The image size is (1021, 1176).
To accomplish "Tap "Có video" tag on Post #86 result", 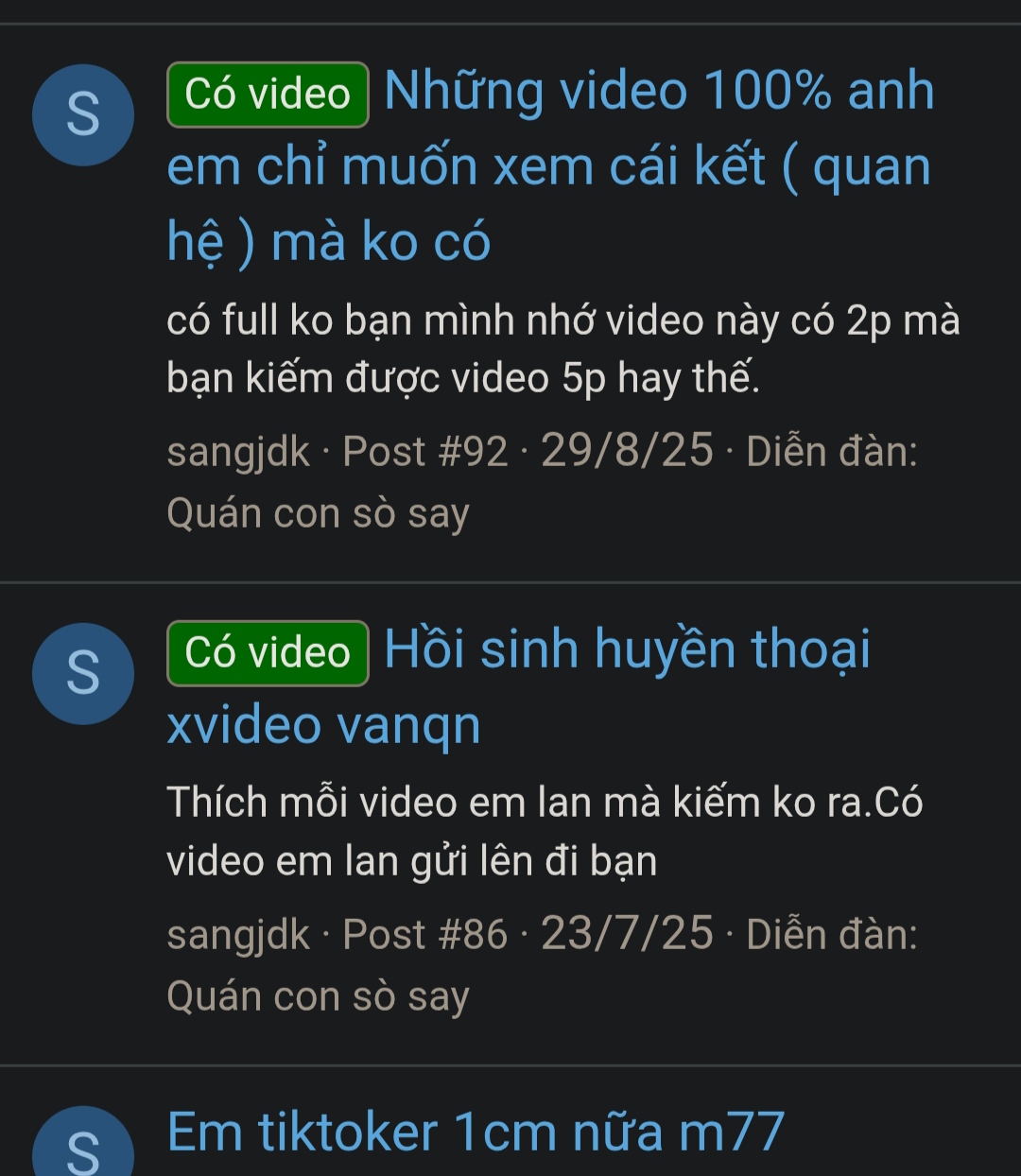I will [x=268, y=653].
